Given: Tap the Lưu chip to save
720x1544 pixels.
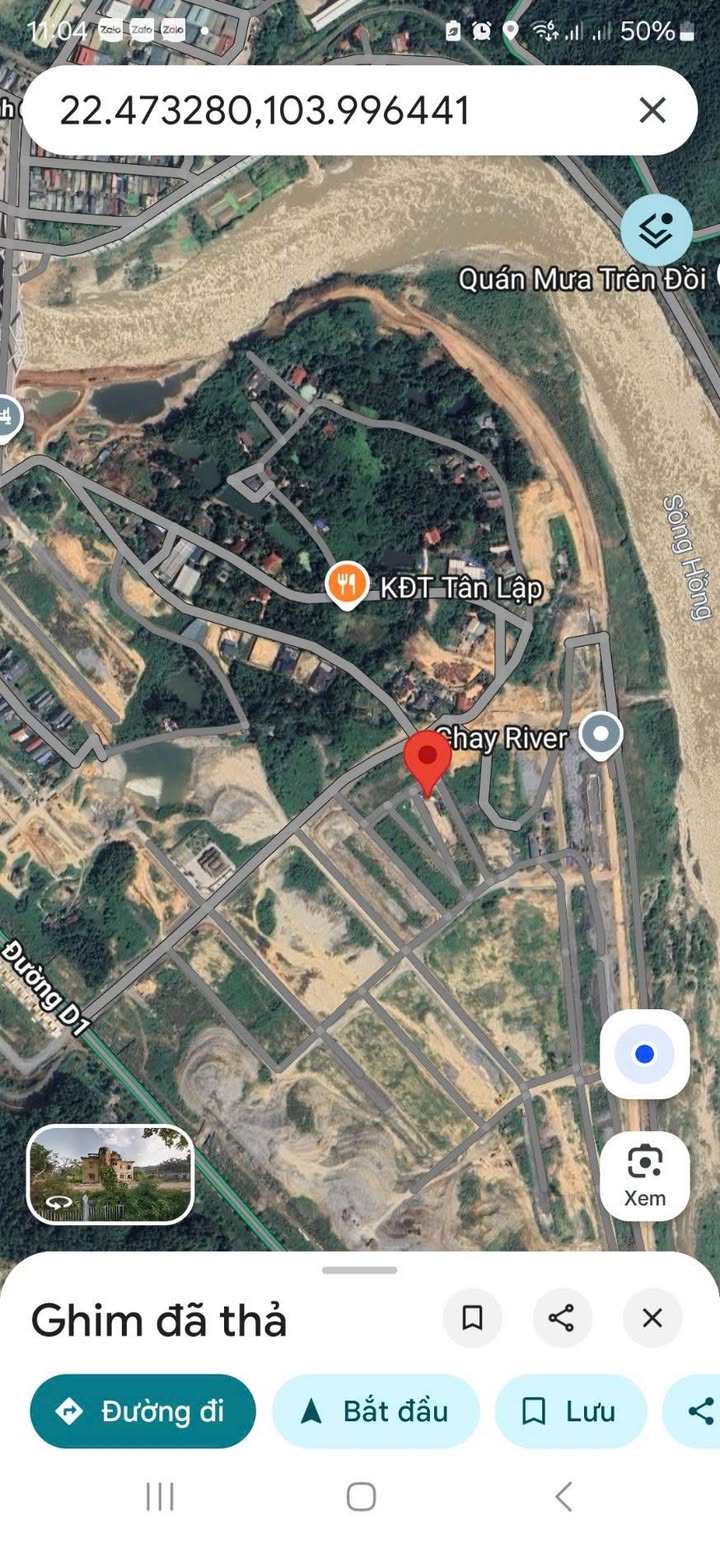Looking at the screenshot, I should pos(570,1411).
